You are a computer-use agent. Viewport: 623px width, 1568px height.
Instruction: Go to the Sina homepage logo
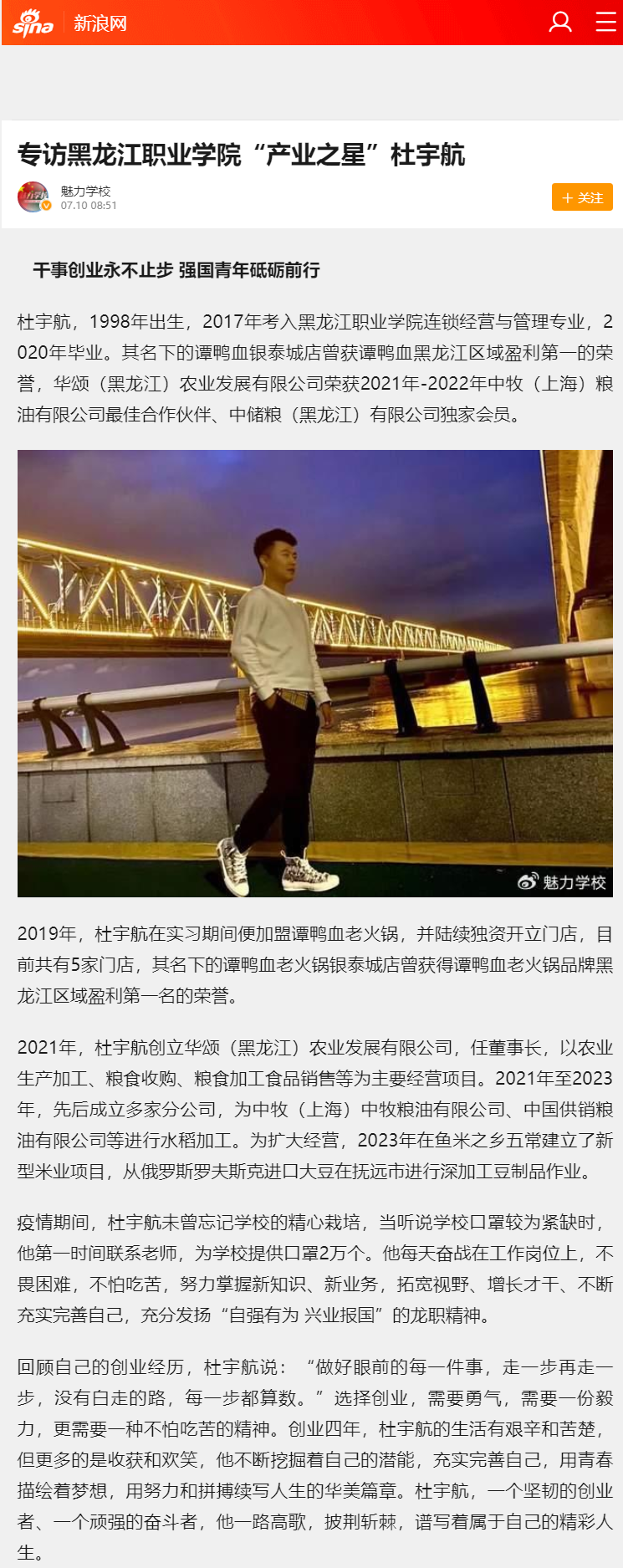click(x=33, y=23)
